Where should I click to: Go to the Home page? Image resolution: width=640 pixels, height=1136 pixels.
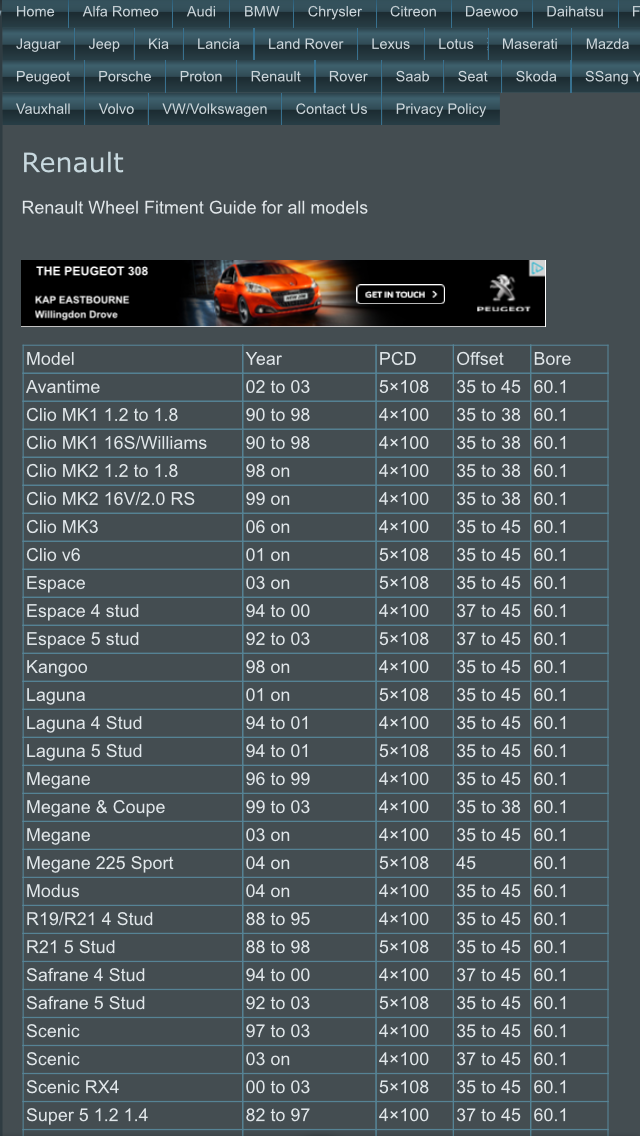click(35, 12)
